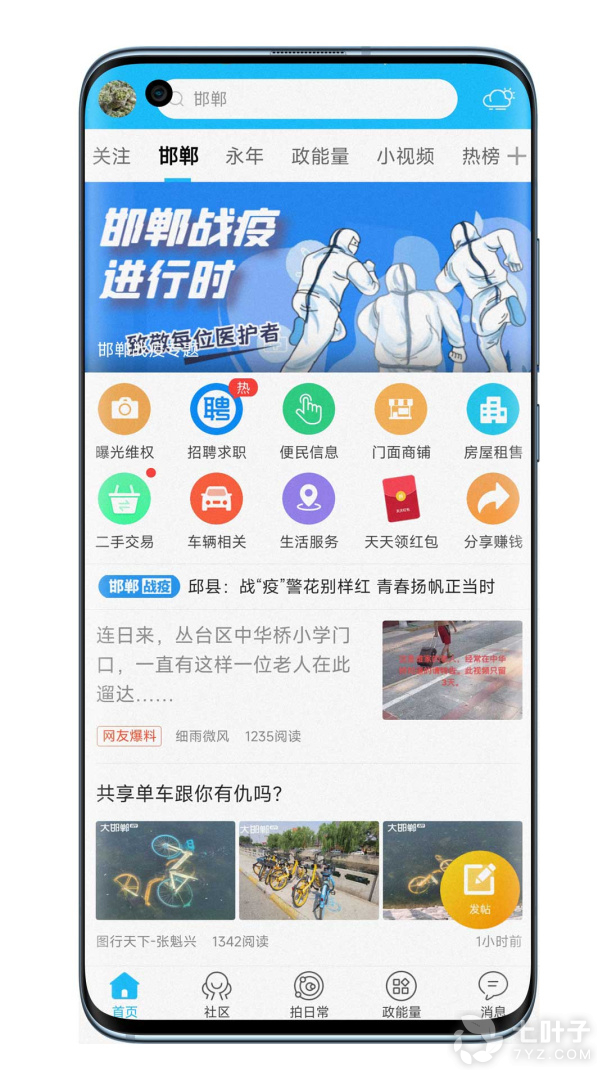
Task: Open 房屋租售 shortcut
Action: pos(492,420)
